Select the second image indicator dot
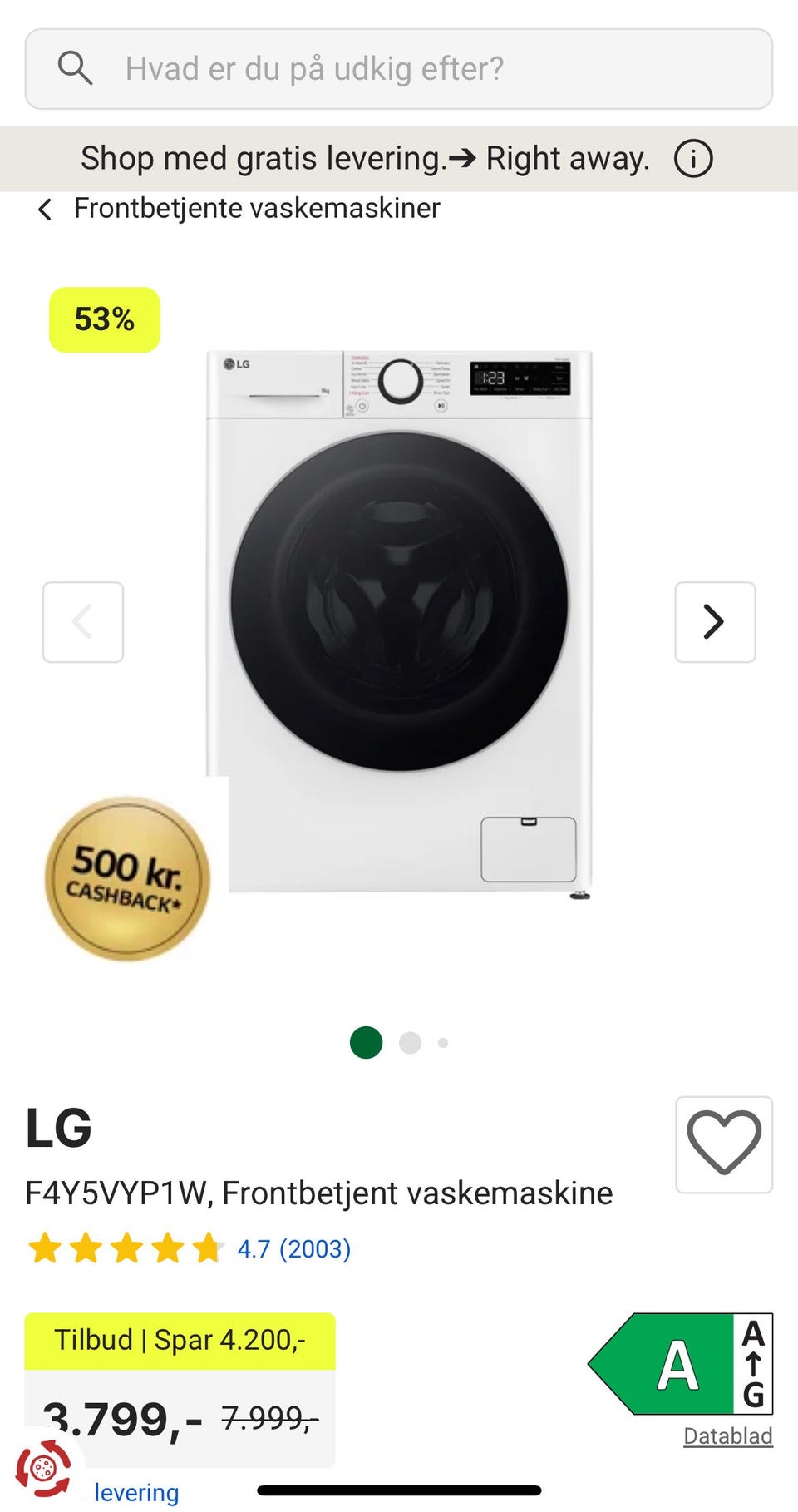The image size is (798, 1512). (410, 1042)
